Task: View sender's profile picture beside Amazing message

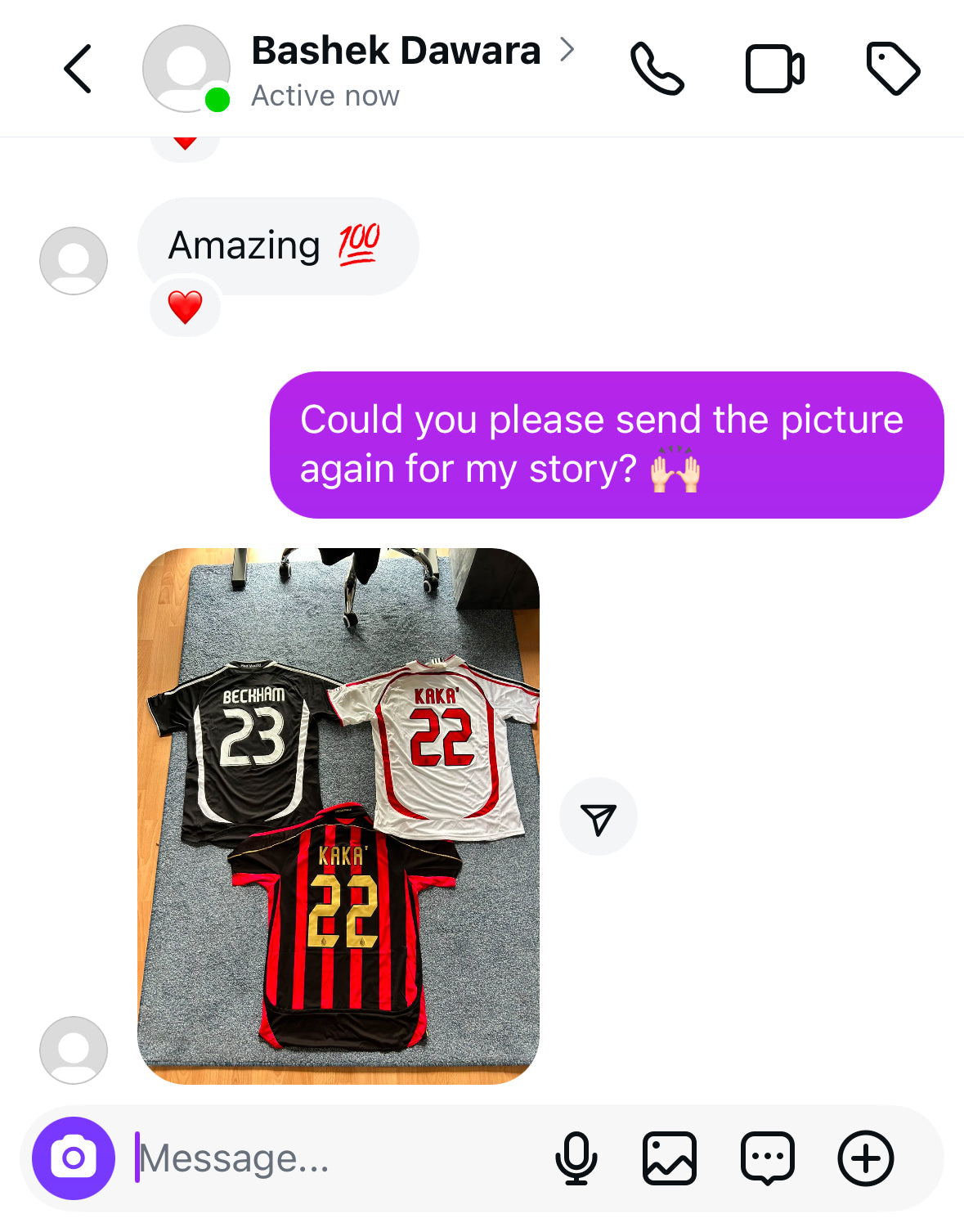Action: coord(74,260)
